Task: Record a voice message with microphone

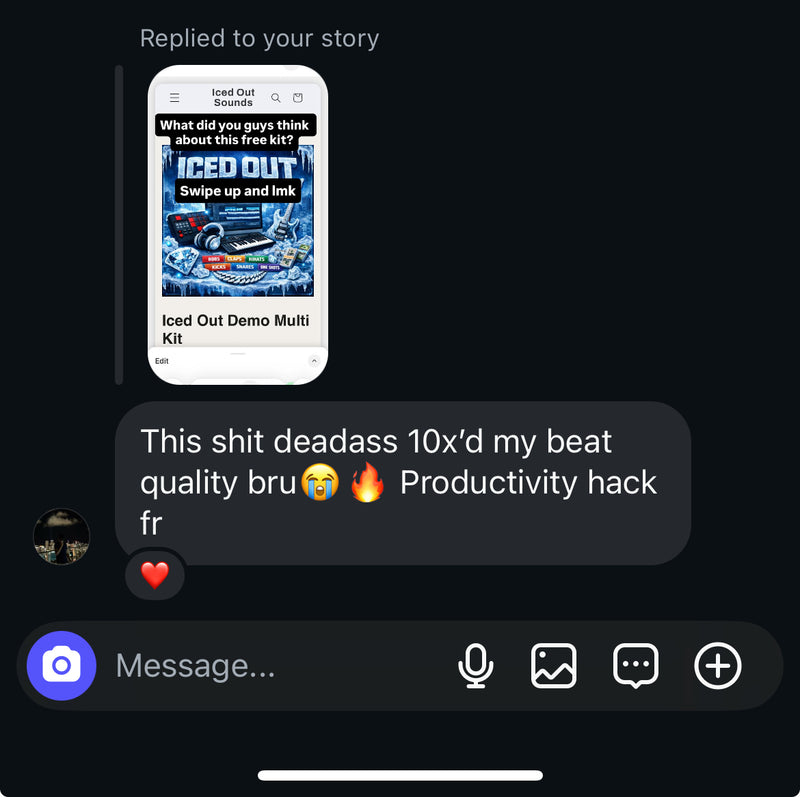Action: coord(476,666)
